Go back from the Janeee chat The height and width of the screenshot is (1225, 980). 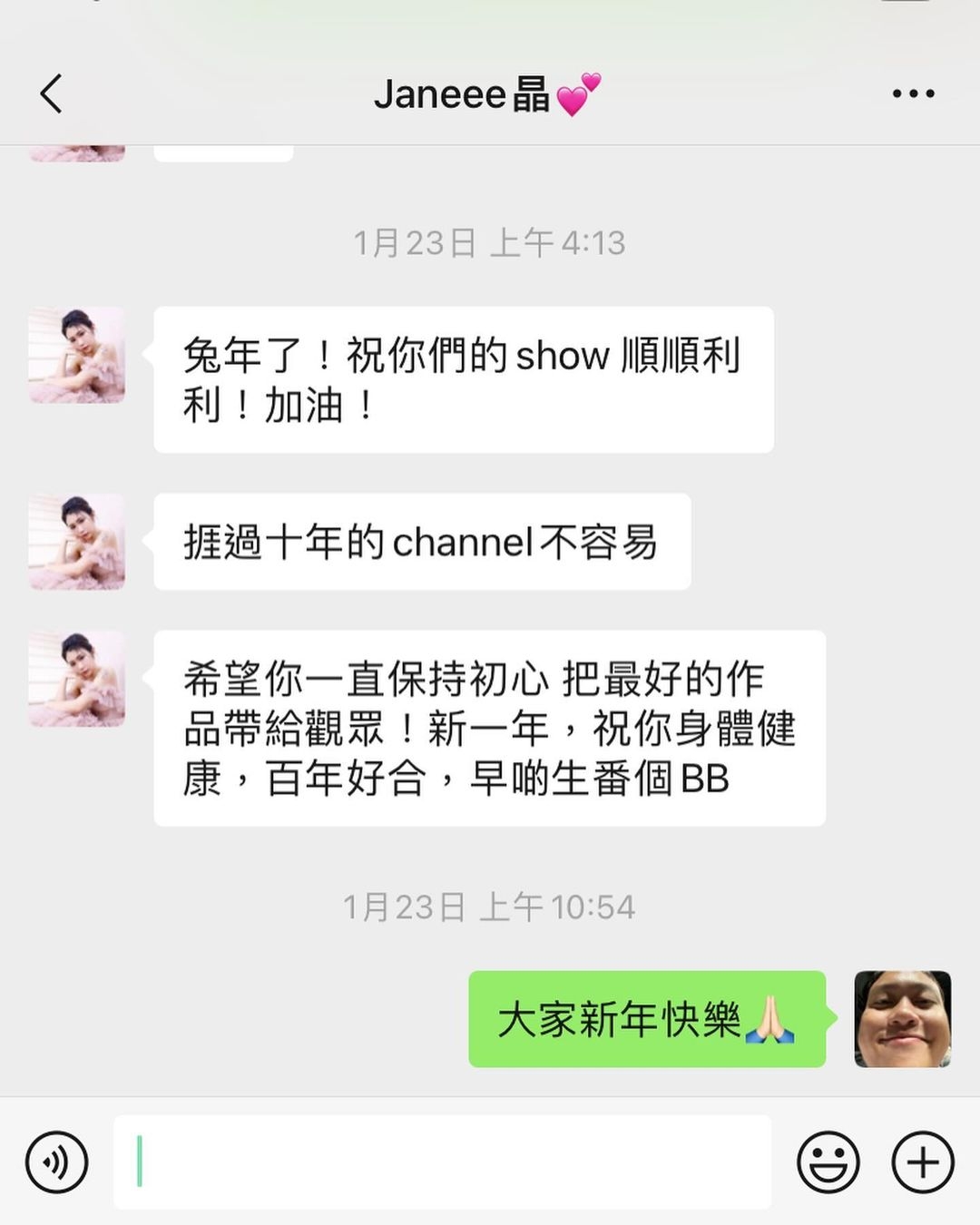click(x=52, y=93)
